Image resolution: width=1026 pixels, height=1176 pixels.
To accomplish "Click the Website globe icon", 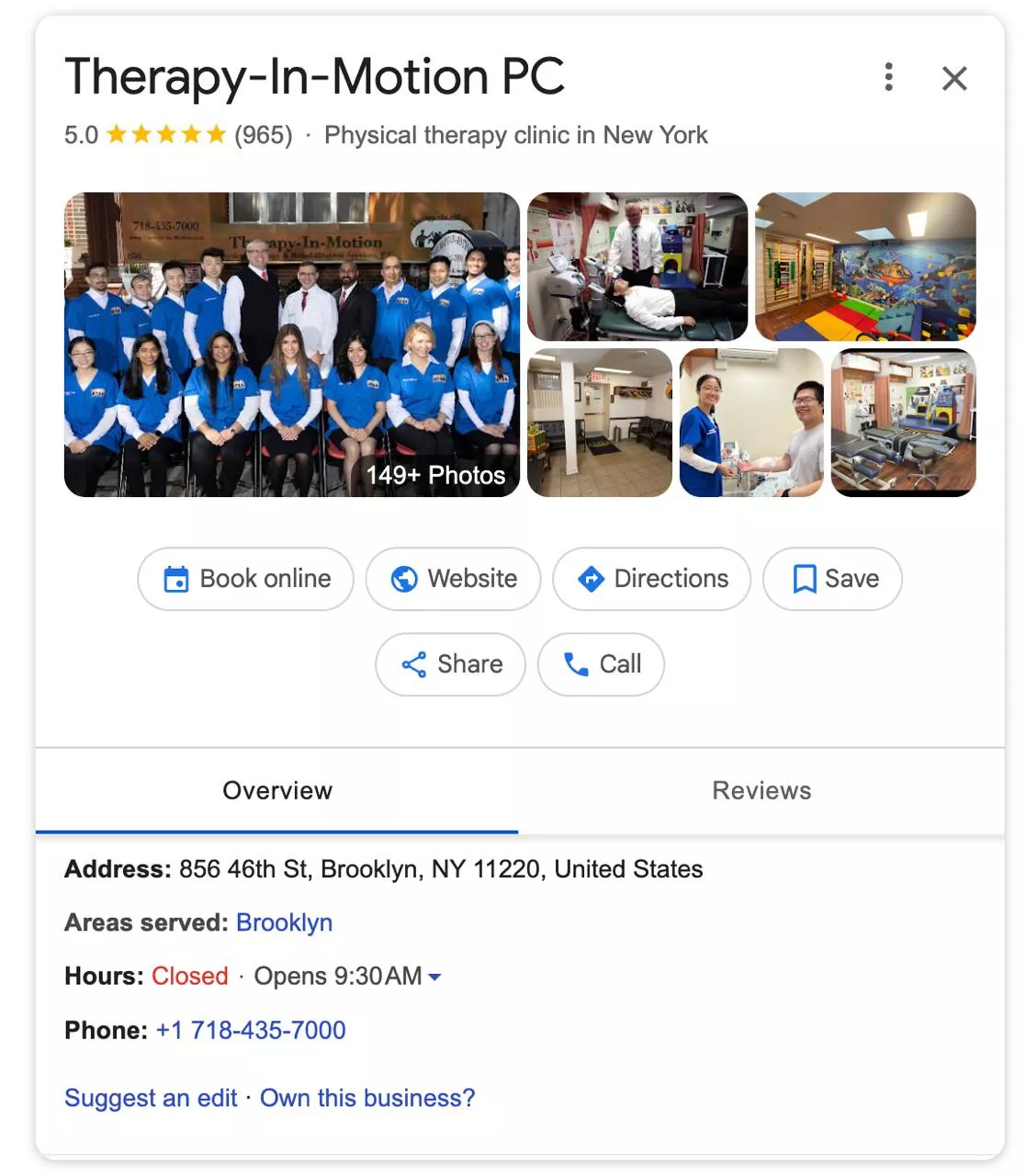I will tap(404, 579).
